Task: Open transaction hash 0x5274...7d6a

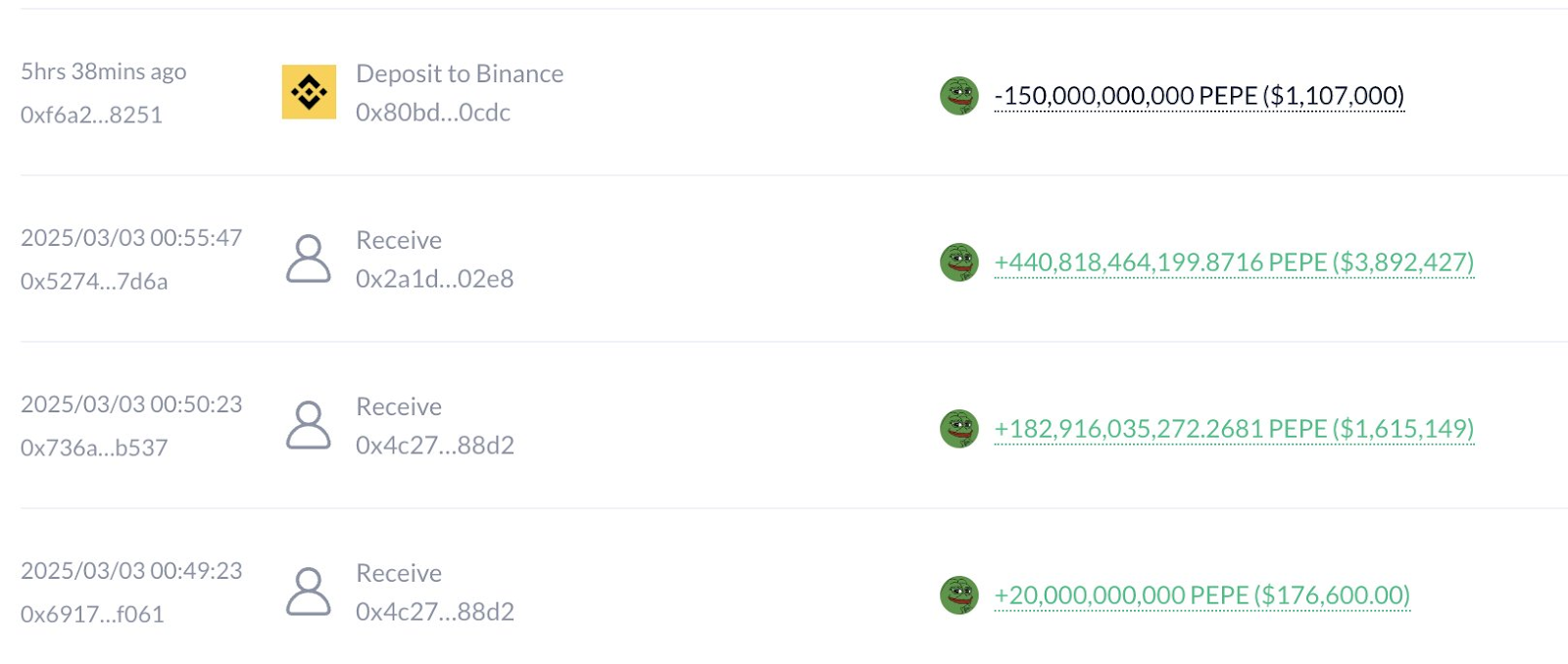Action: 94,281
